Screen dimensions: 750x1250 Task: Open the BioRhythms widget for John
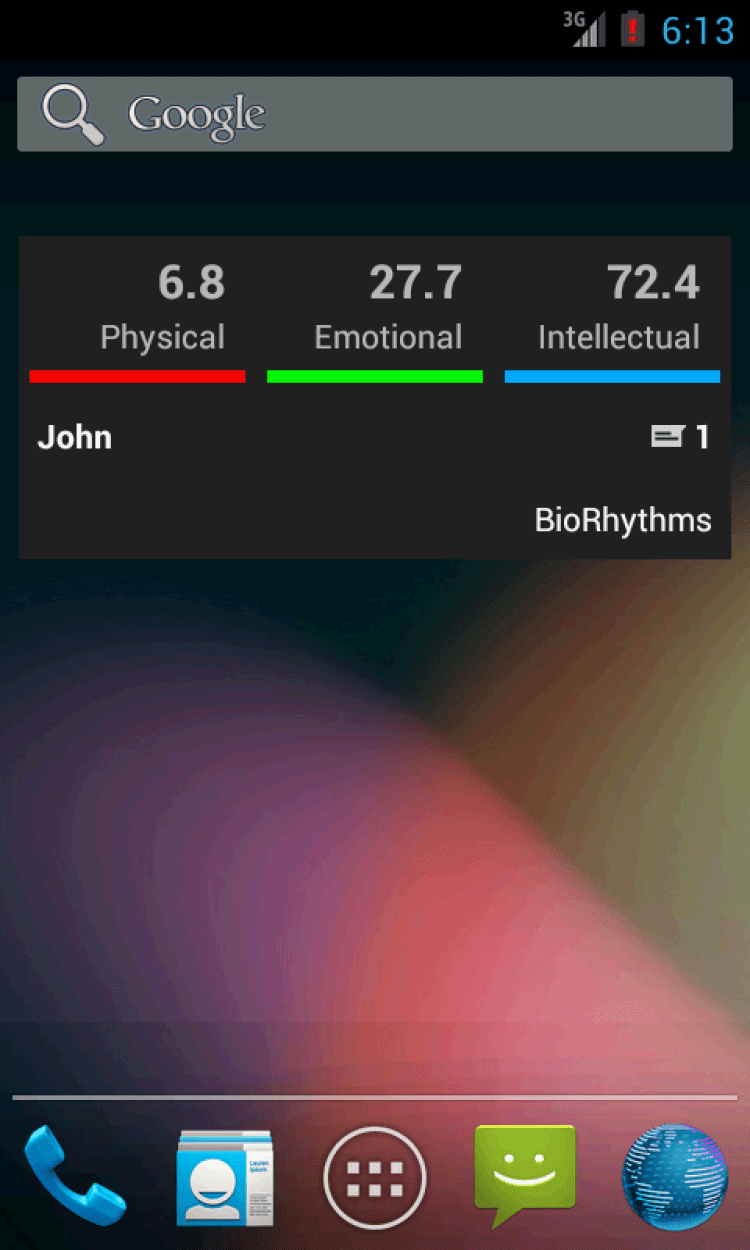[x=375, y=397]
